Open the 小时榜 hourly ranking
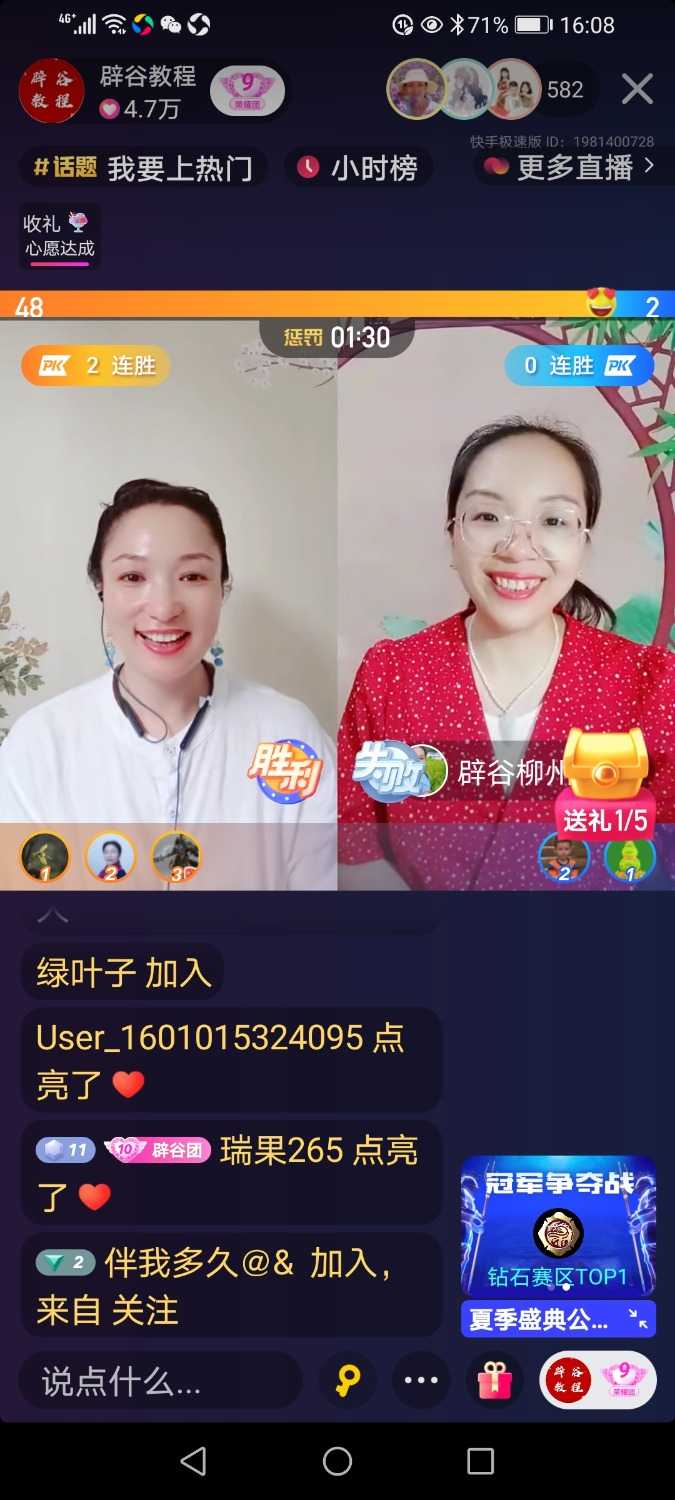The image size is (675, 1500). (358, 168)
